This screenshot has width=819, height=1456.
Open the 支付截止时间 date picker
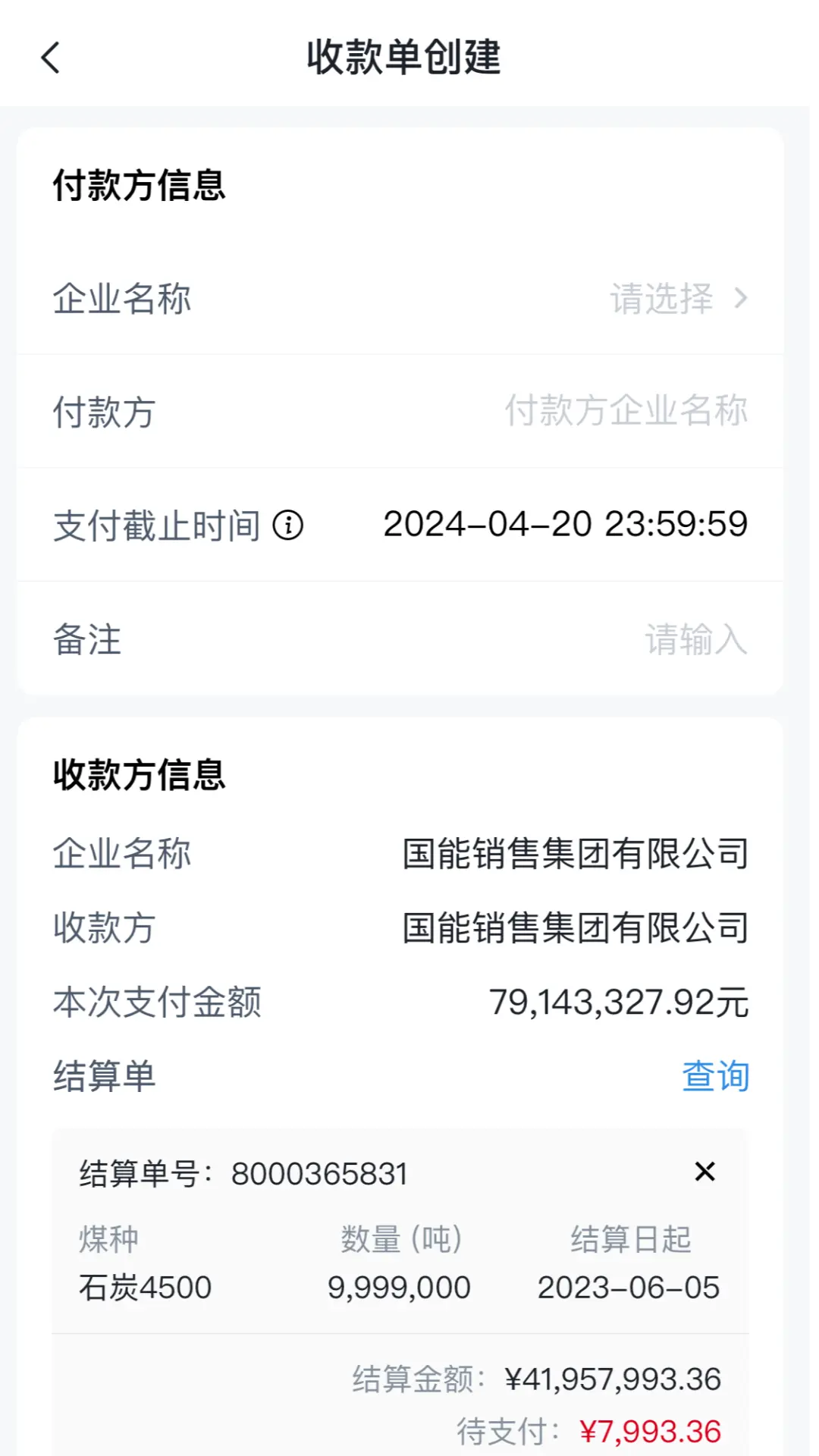tap(565, 524)
